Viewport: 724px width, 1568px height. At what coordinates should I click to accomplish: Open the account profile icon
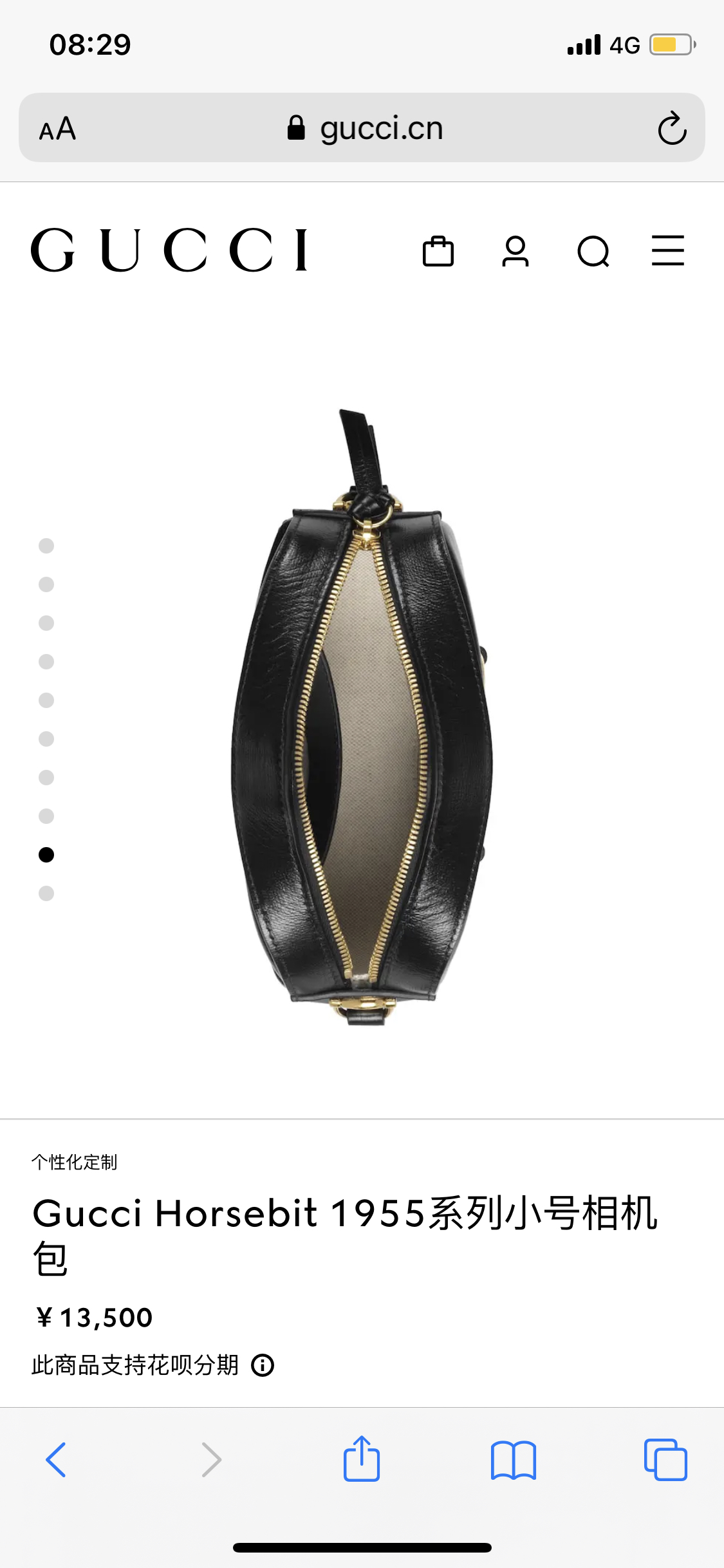[x=515, y=251]
